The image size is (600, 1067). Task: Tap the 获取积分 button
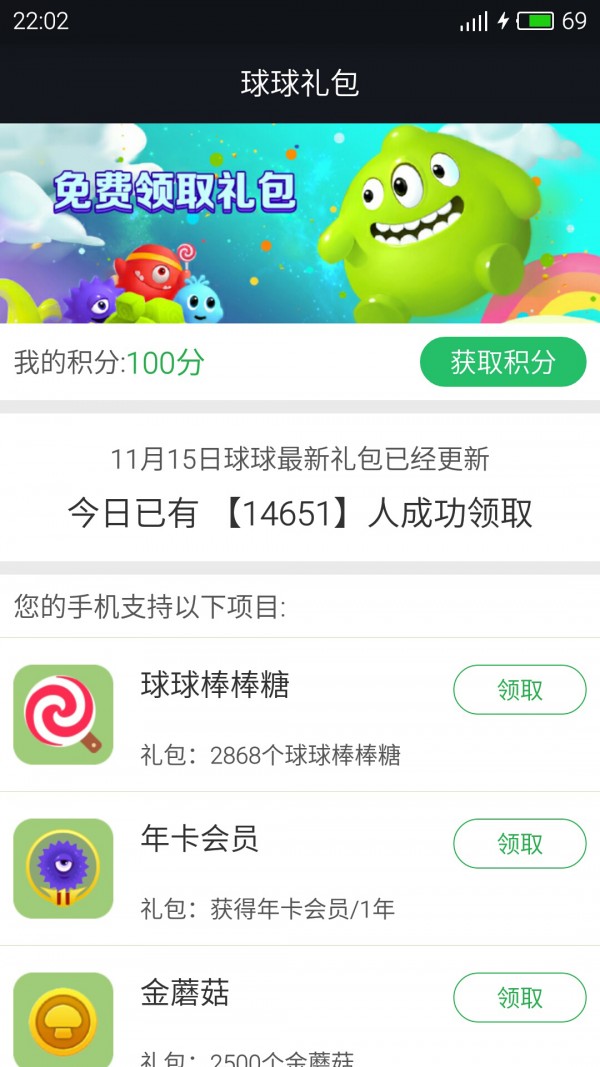pos(503,362)
